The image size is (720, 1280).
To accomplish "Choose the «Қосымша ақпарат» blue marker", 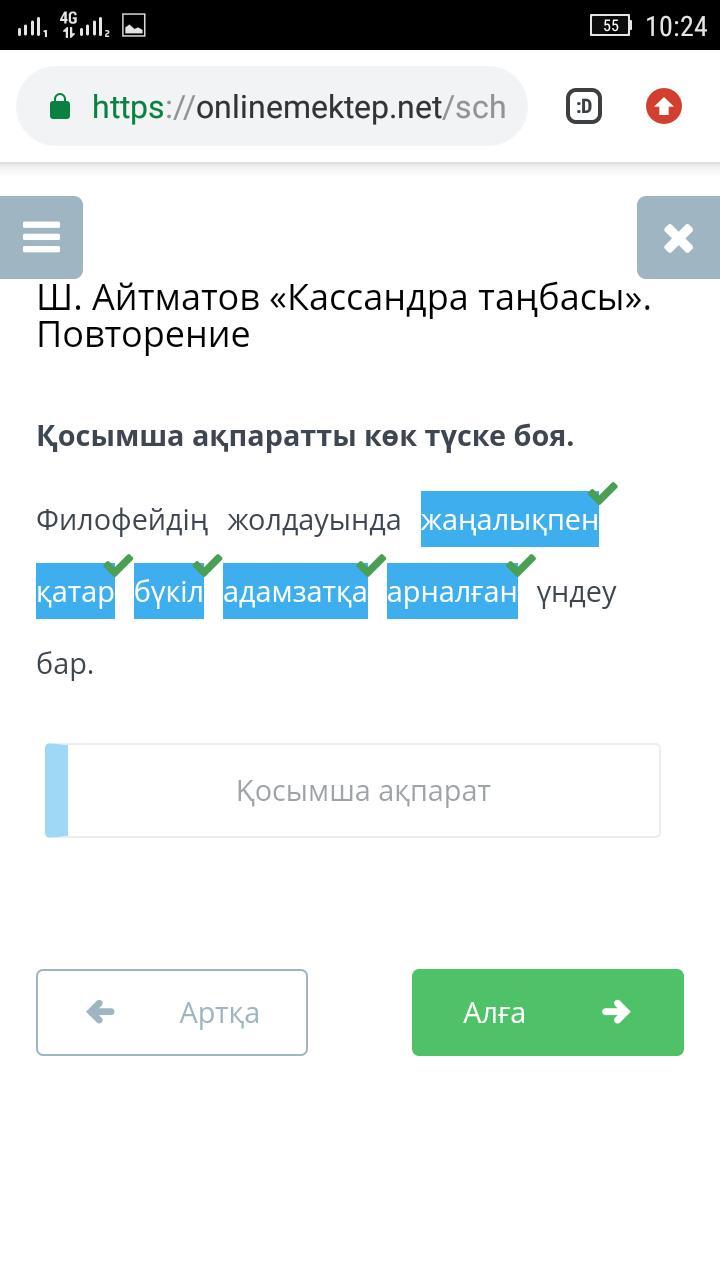I will [353, 791].
